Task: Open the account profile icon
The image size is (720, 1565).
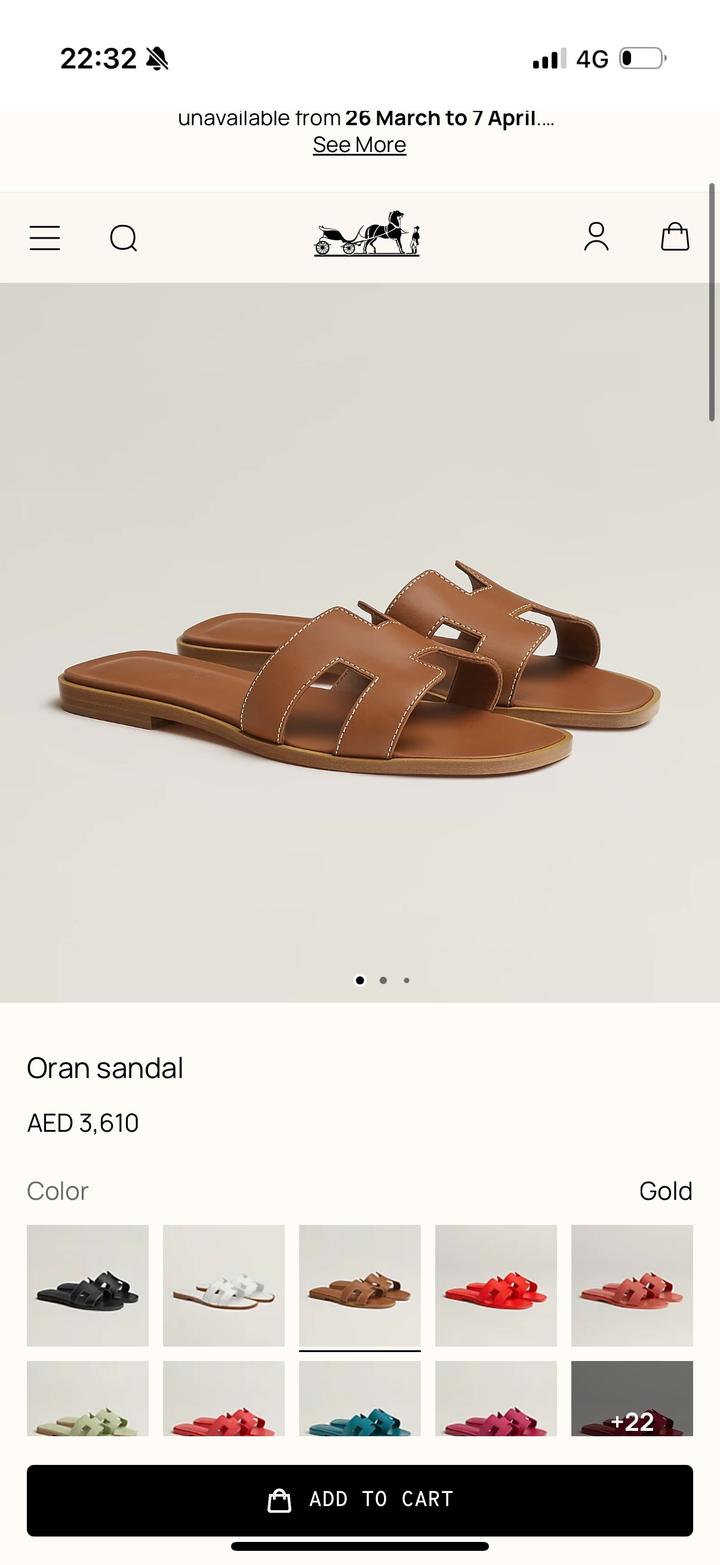Action: (x=596, y=237)
